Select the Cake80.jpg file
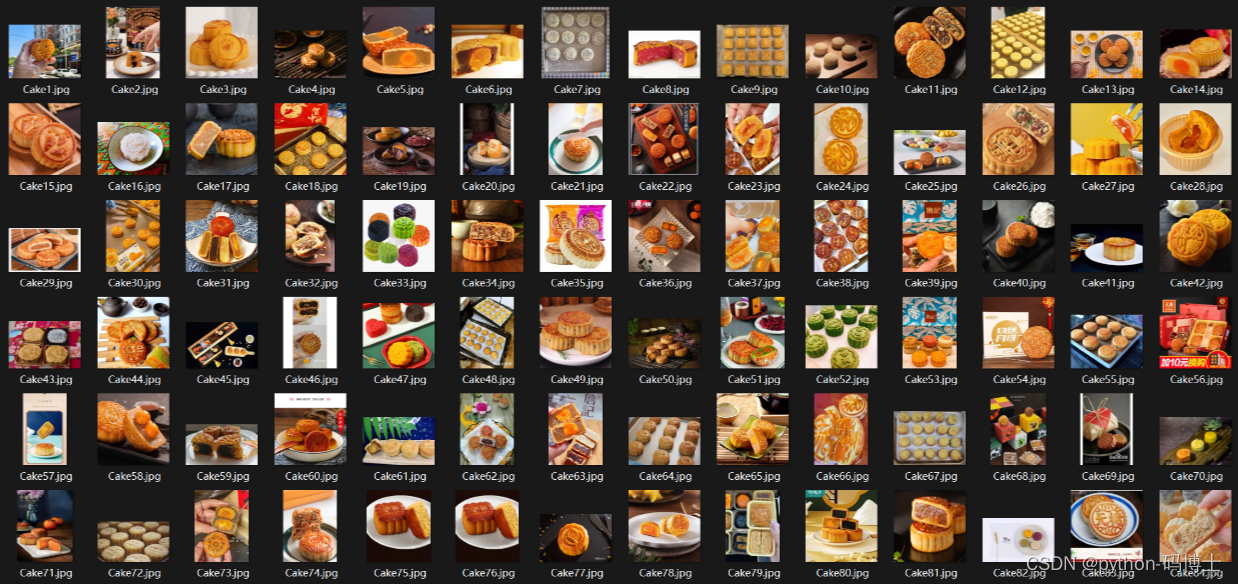The width and height of the screenshot is (1238, 584). coord(841,526)
